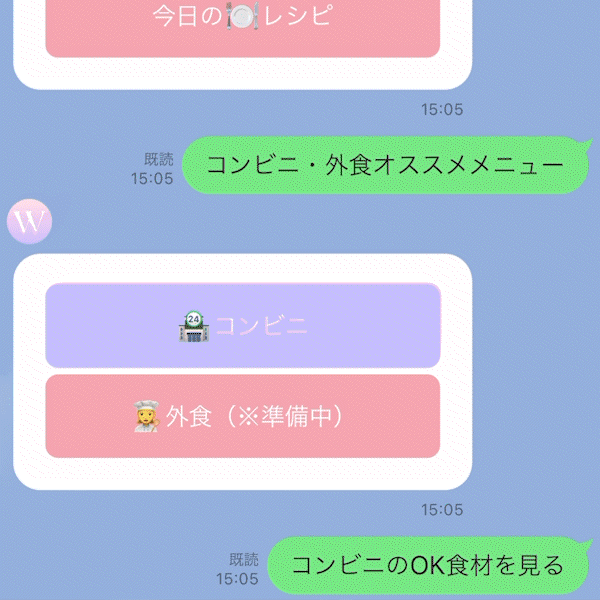Image resolution: width=600 pixels, height=600 pixels.
Task: Choose the 外食（※準備中） button
Action: [x=242, y=416]
